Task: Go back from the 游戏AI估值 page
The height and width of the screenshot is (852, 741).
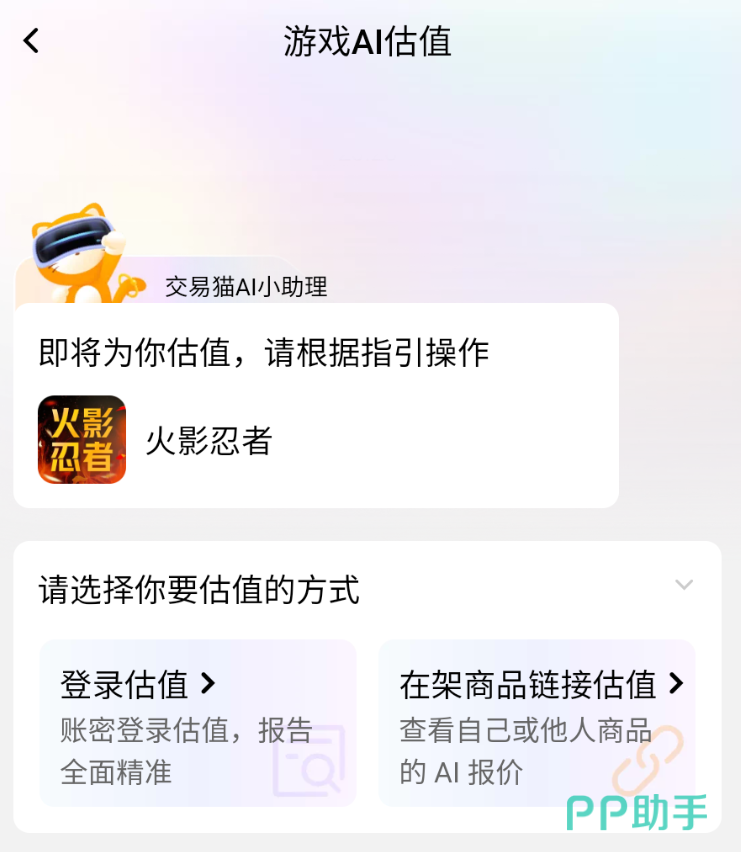Action: pyautogui.click(x=32, y=41)
